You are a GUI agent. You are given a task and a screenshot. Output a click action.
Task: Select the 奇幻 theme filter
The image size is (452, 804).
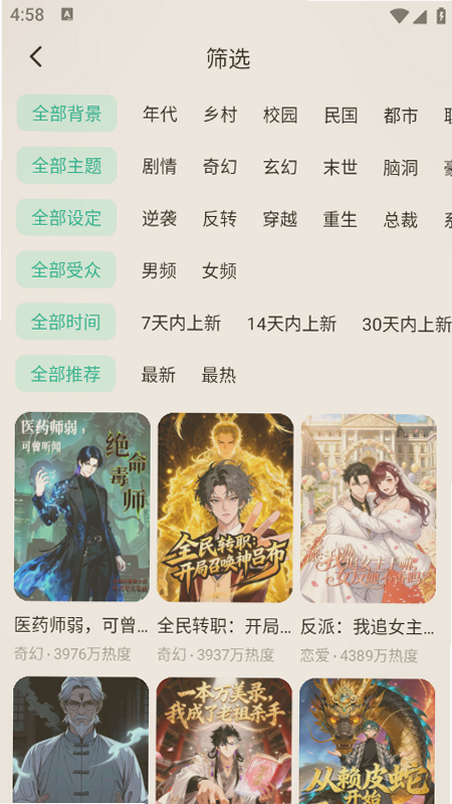click(220, 167)
